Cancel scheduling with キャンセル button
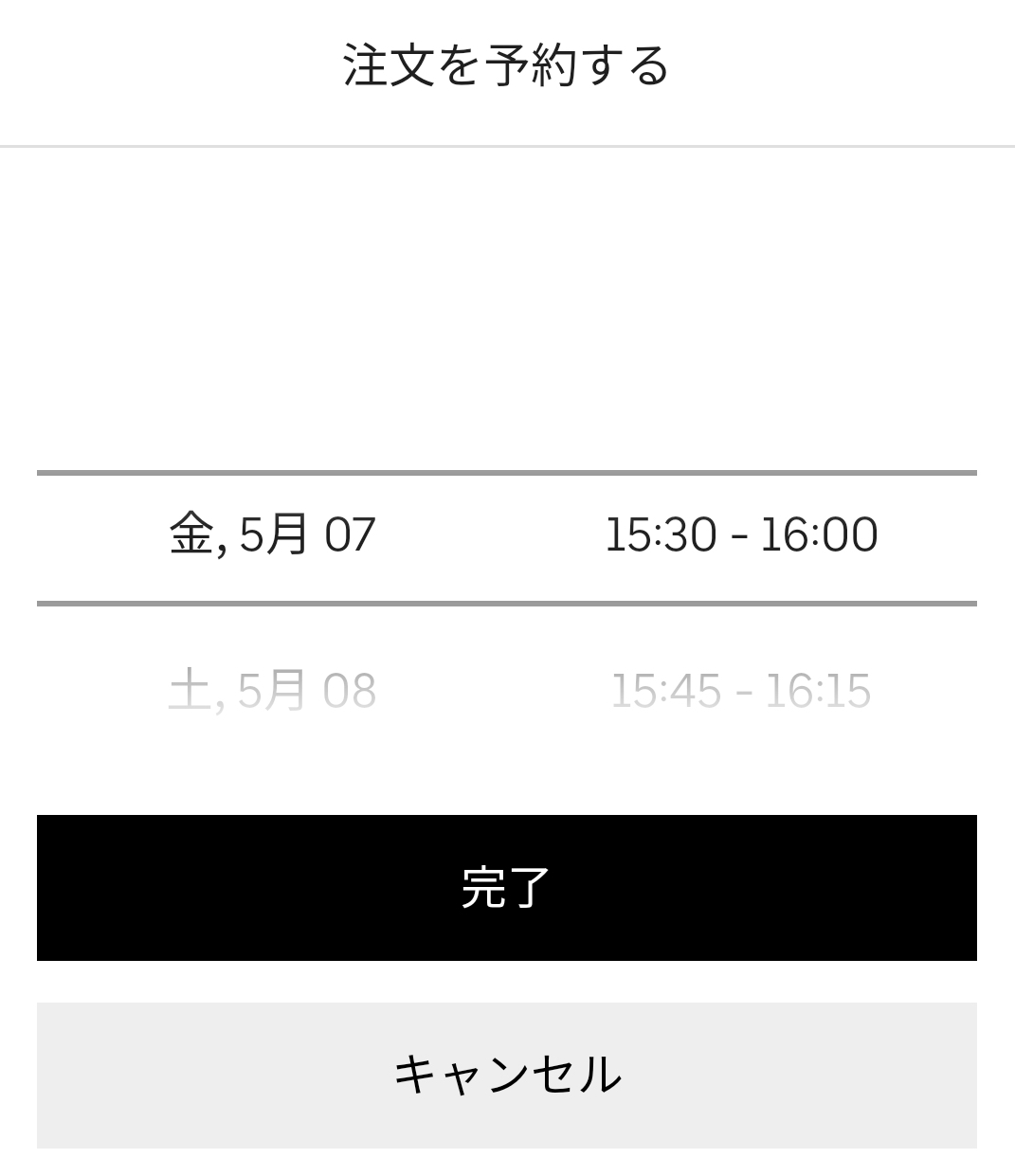Screen dimensions: 1015x1176 (x=507, y=1075)
